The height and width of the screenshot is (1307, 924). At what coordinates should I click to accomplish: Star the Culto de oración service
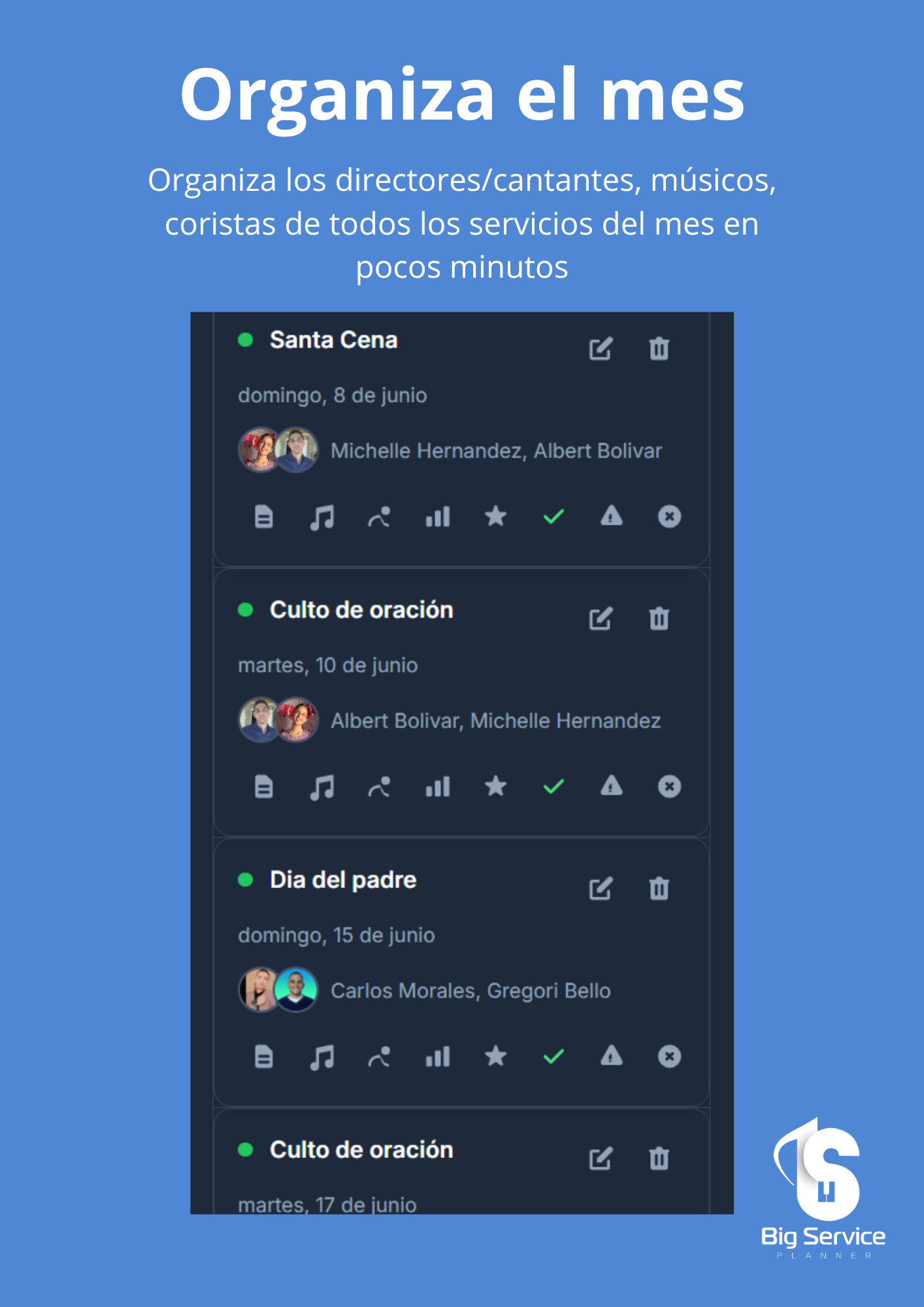pos(495,787)
